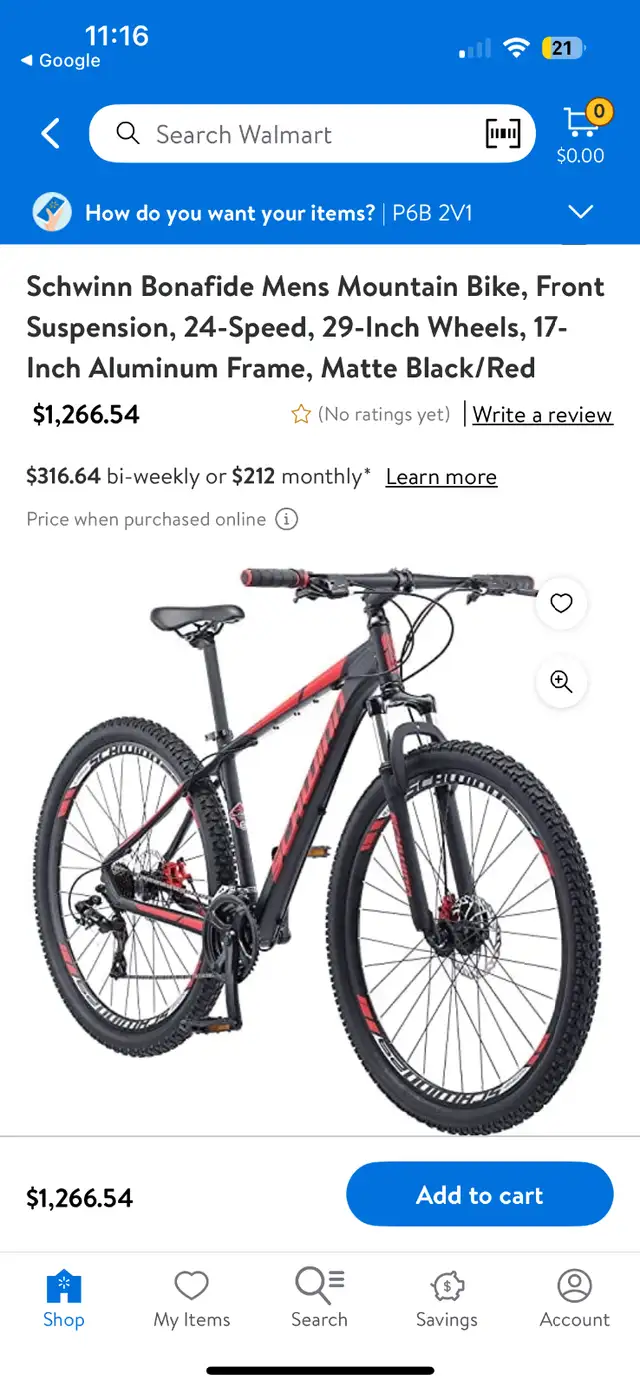Open the barcode scanner icon
The height and width of the screenshot is (1388, 640).
click(503, 134)
